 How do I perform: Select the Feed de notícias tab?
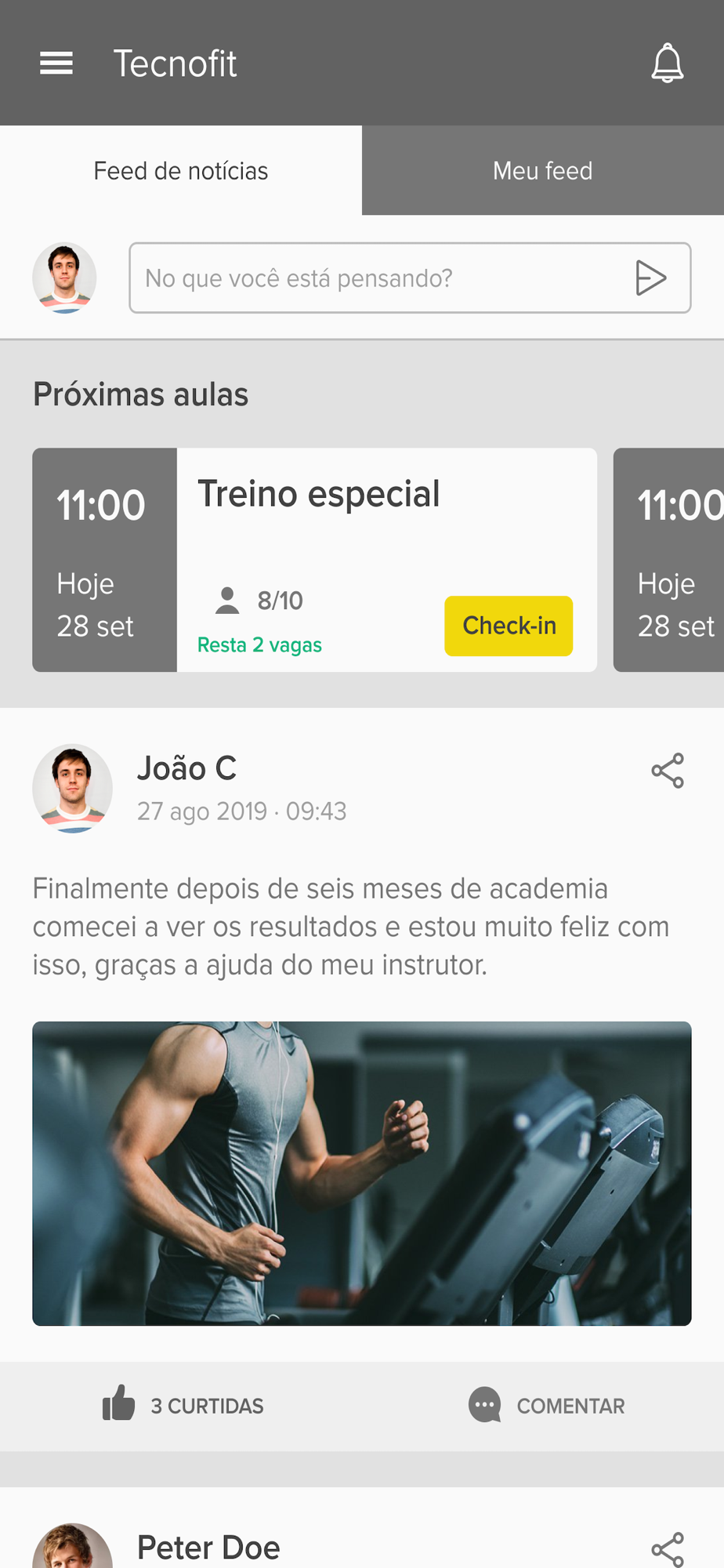[181, 171]
